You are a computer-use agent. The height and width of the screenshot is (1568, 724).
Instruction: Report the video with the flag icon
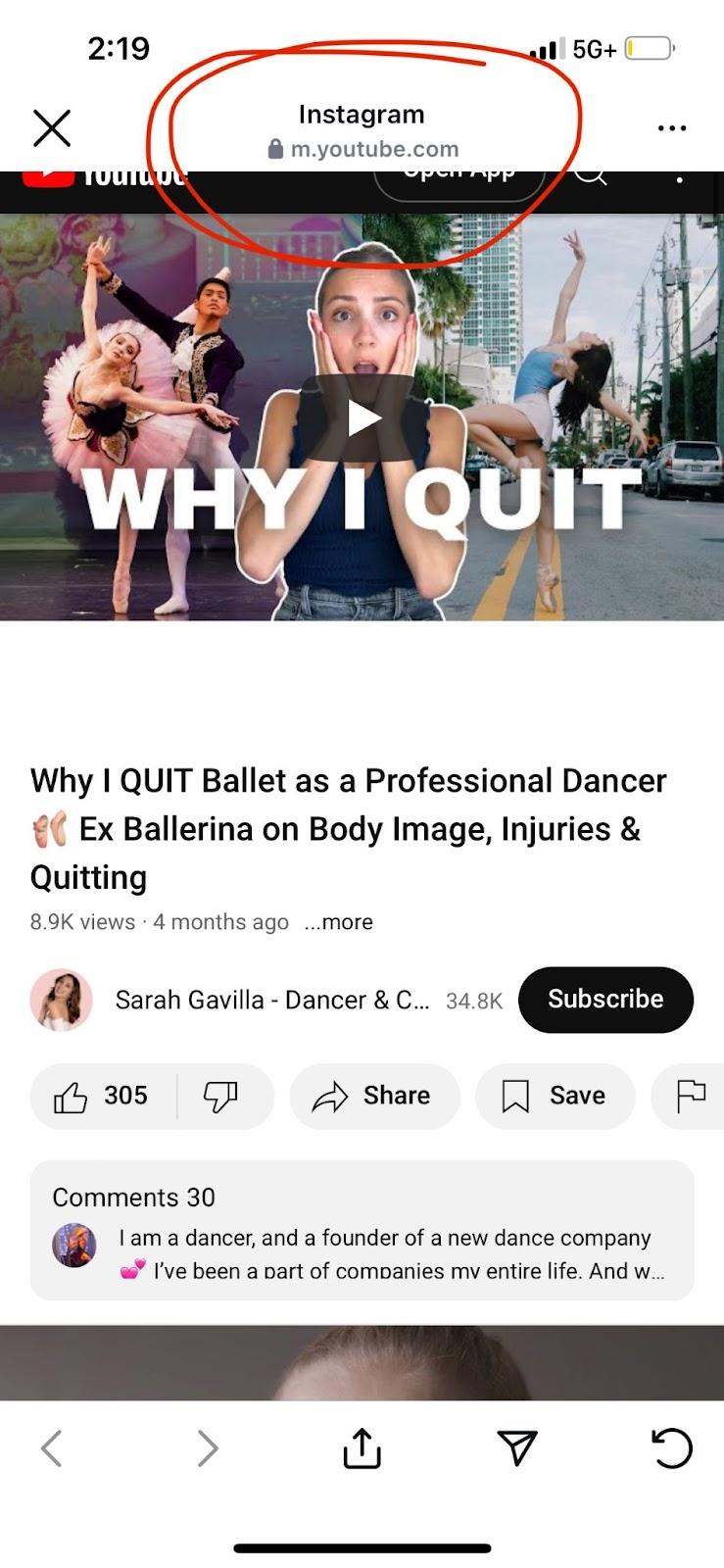(x=691, y=1096)
